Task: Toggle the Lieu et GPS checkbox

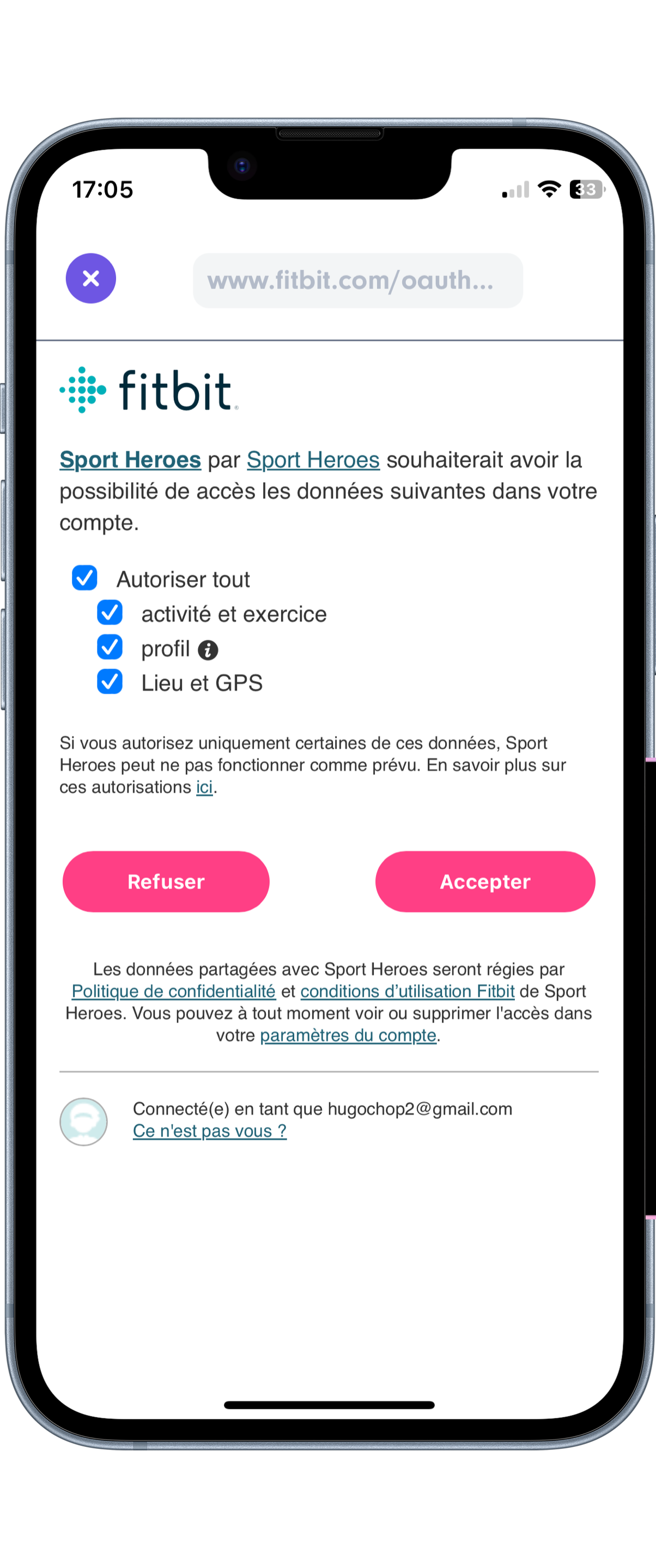Action: [x=110, y=682]
